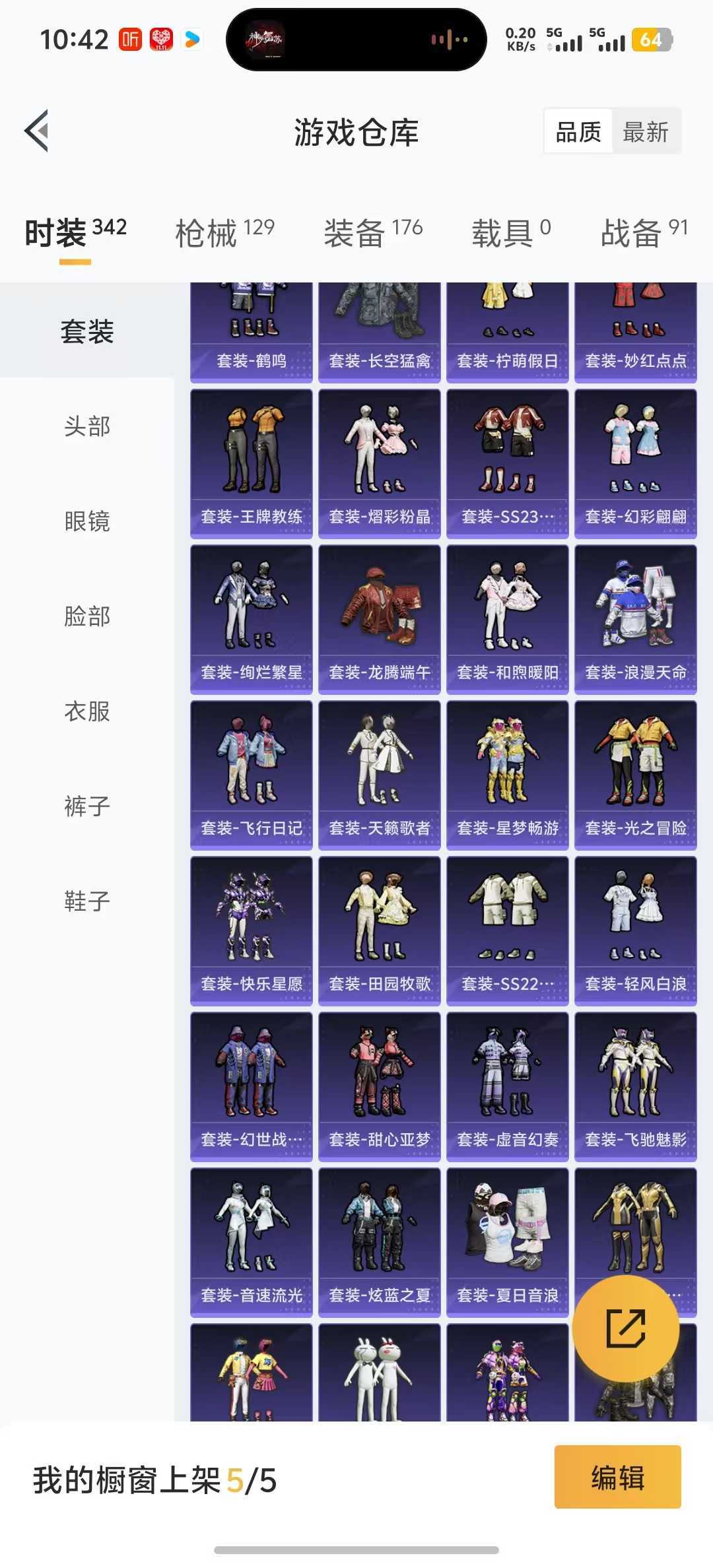Go back using the top-left arrow

click(37, 131)
